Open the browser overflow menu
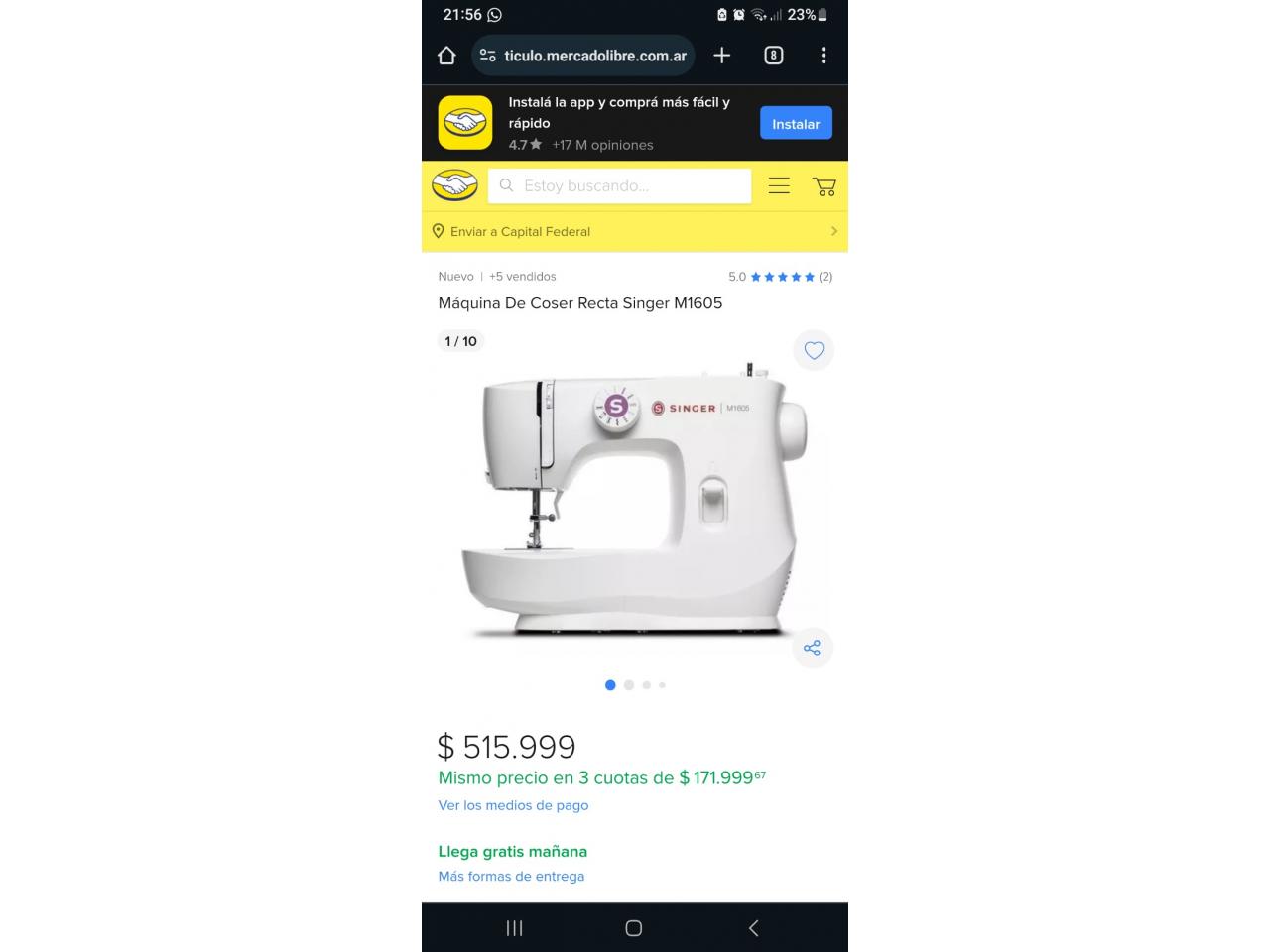The image size is (1270, 952). 823,56
